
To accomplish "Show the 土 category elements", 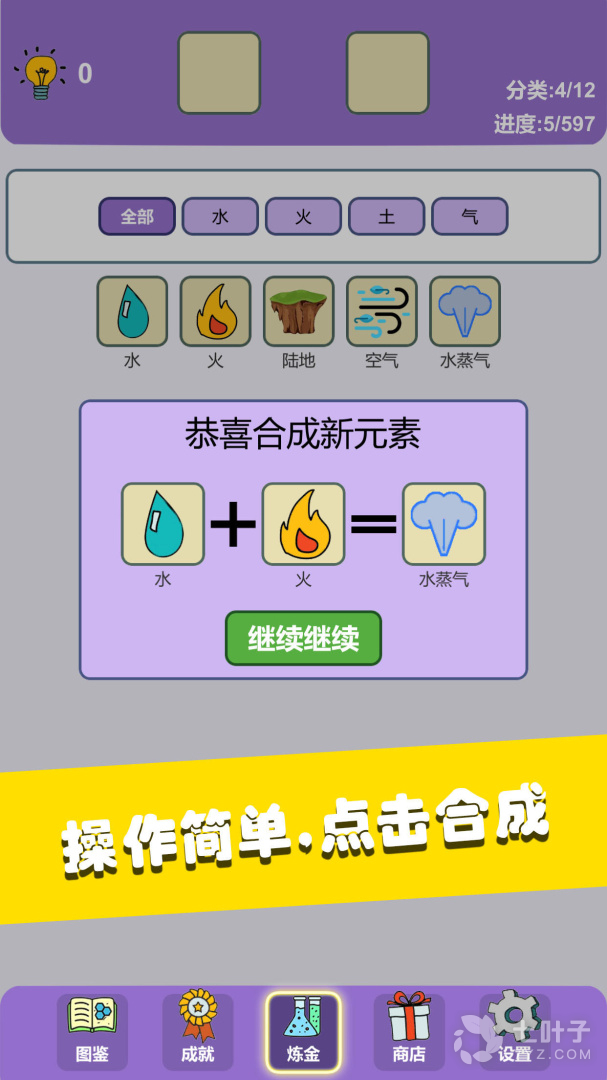I will (x=386, y=216).
